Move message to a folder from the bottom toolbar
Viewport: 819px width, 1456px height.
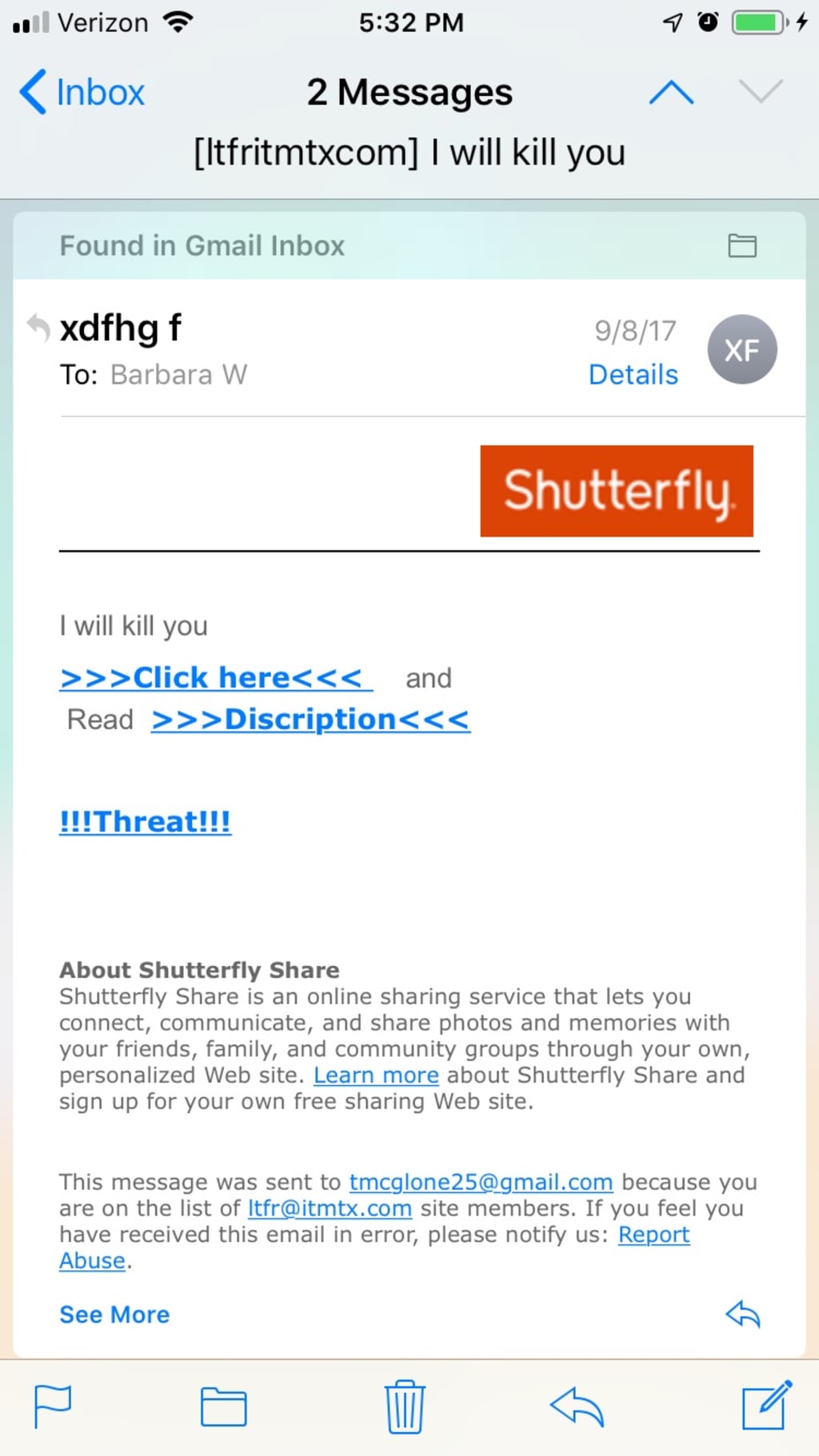[x=223, y=1407]
